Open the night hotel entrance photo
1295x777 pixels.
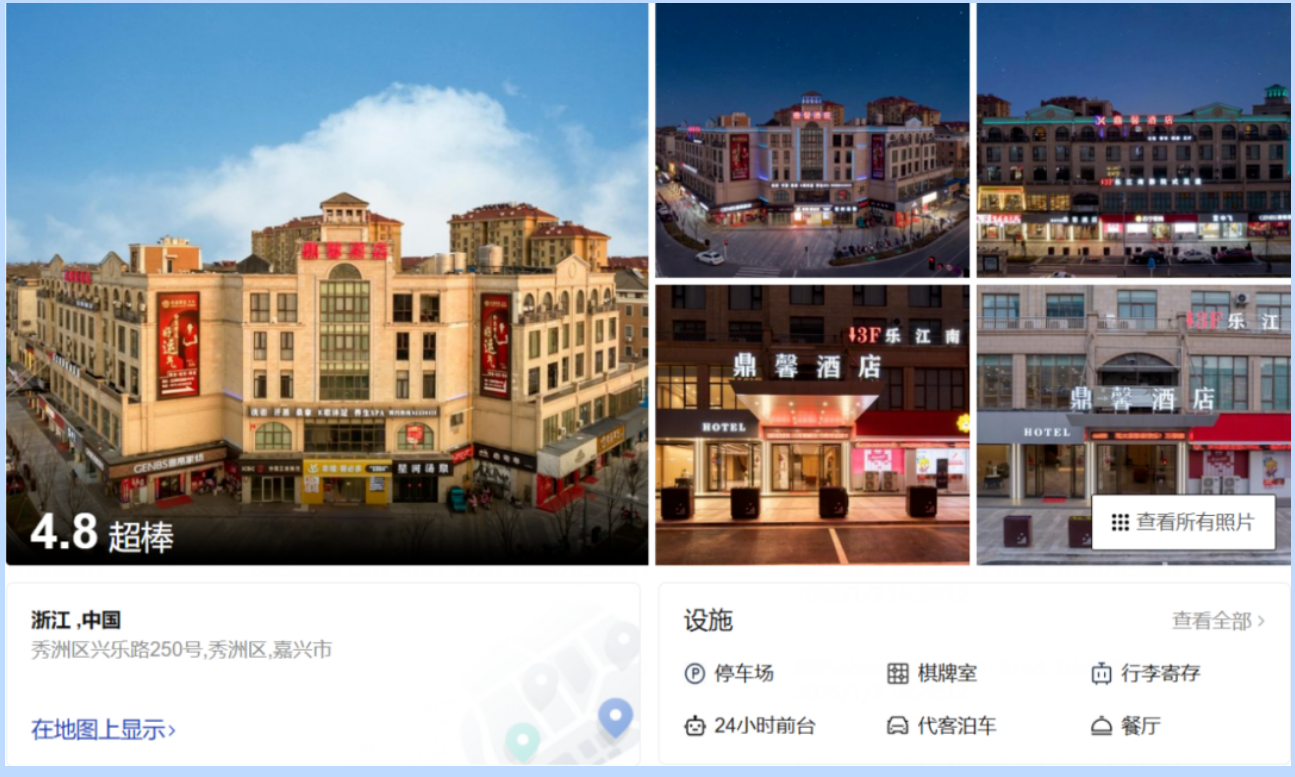812,425
